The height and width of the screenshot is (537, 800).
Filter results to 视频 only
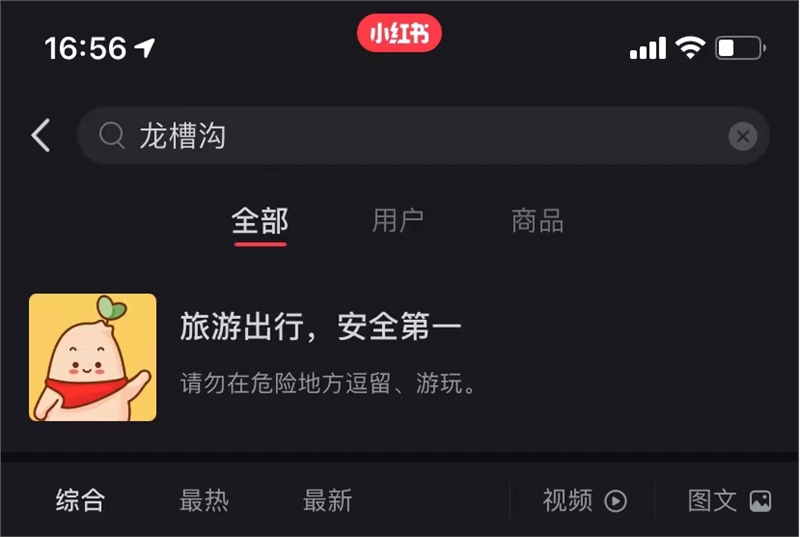[x=584, y=500]
